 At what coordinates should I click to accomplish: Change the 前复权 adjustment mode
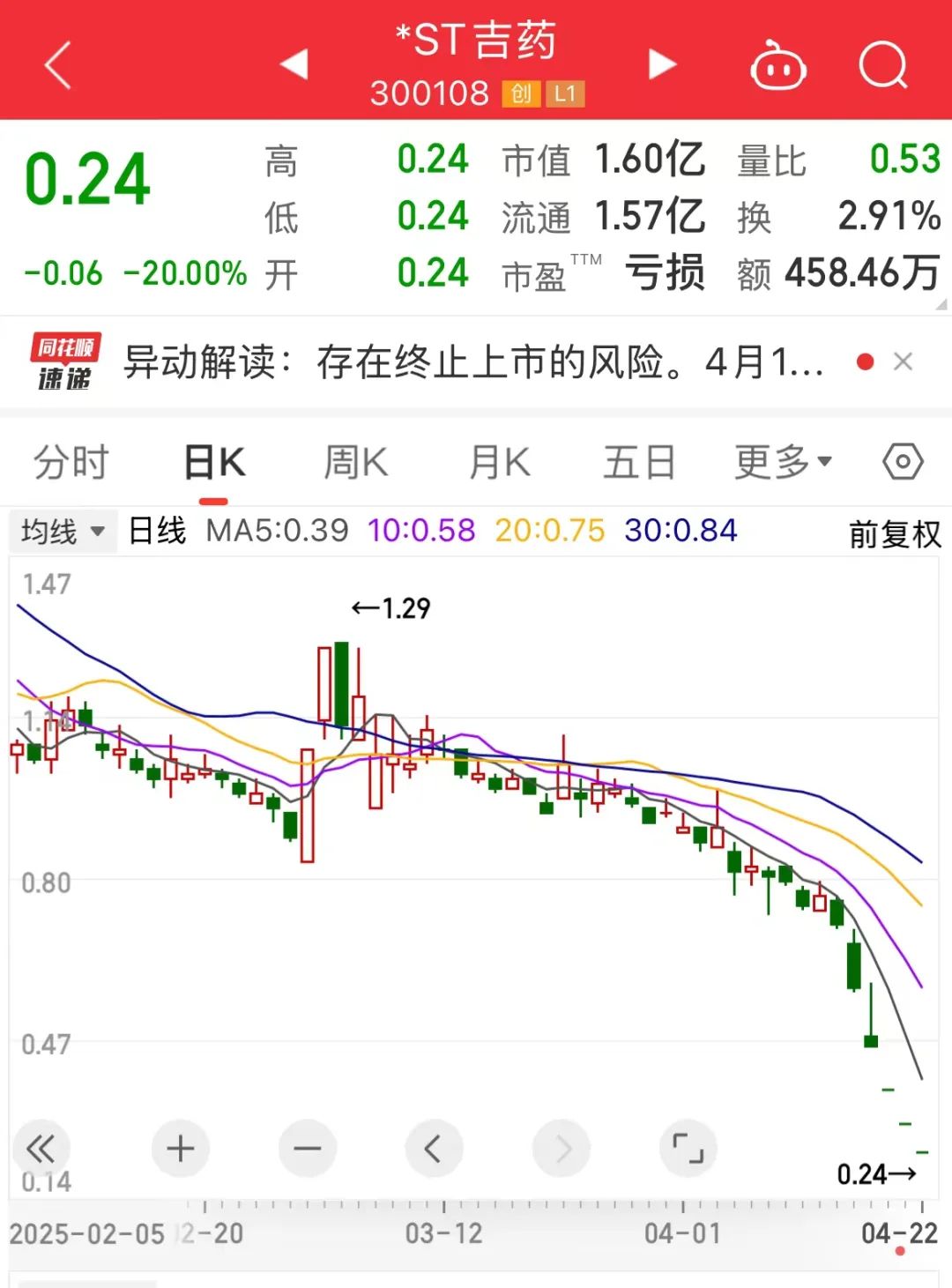(x=895, y=533)
